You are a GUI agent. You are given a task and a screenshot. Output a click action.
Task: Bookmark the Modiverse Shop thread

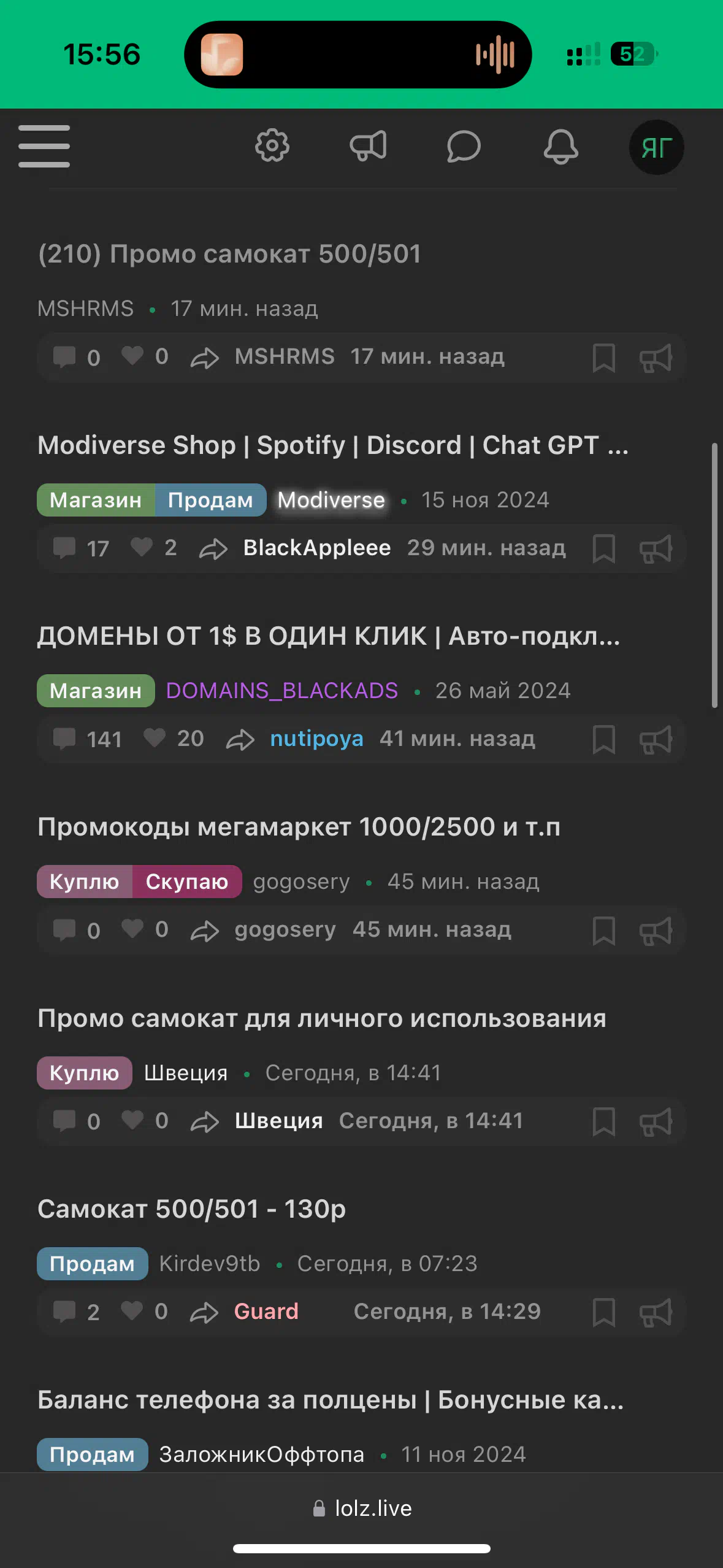click(603, 548)
